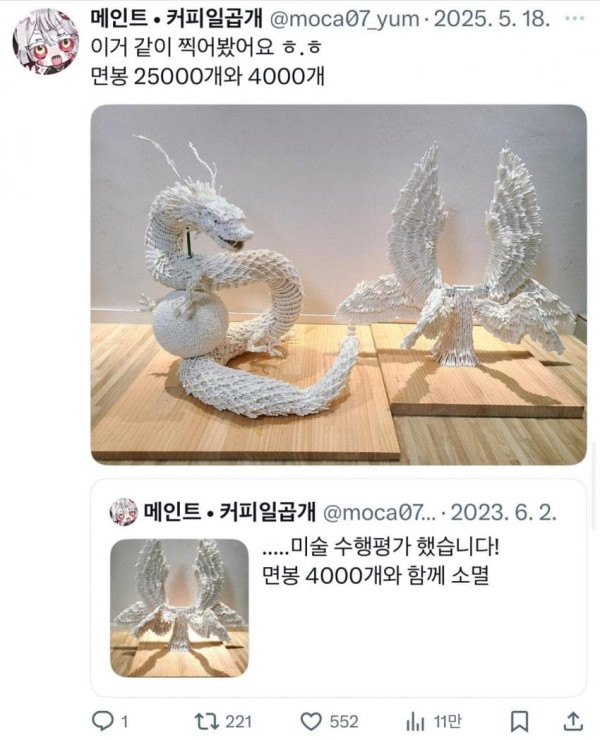
Task: Open the profile avatar of 메인트 • 커피일곱개
Action: pos(45,42)
